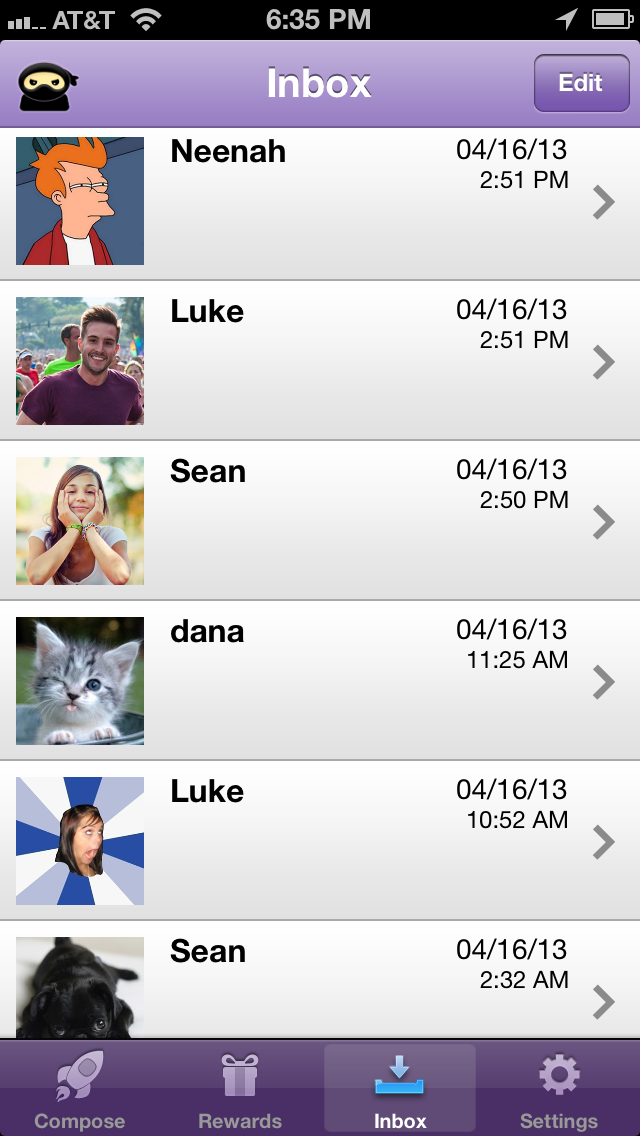This screenshot has height=1136, width=640.
Task: Open Sean's message from 2:50 PM
Action: (x=320, y=521)
